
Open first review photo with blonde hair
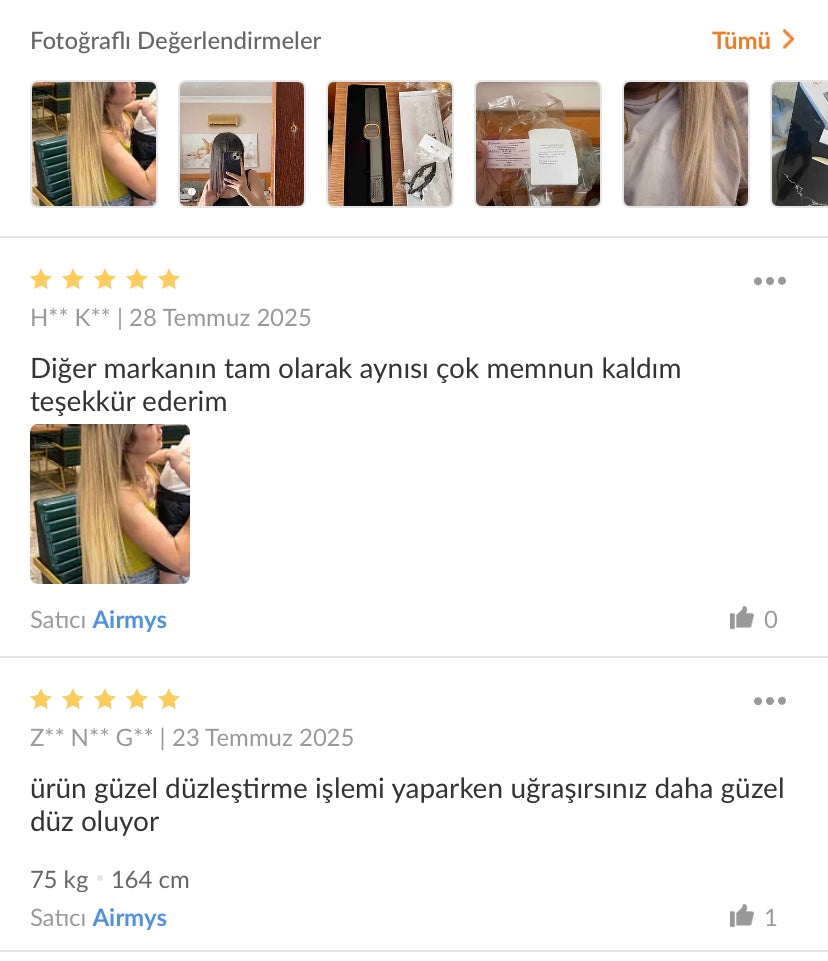(x=94, y=144)
